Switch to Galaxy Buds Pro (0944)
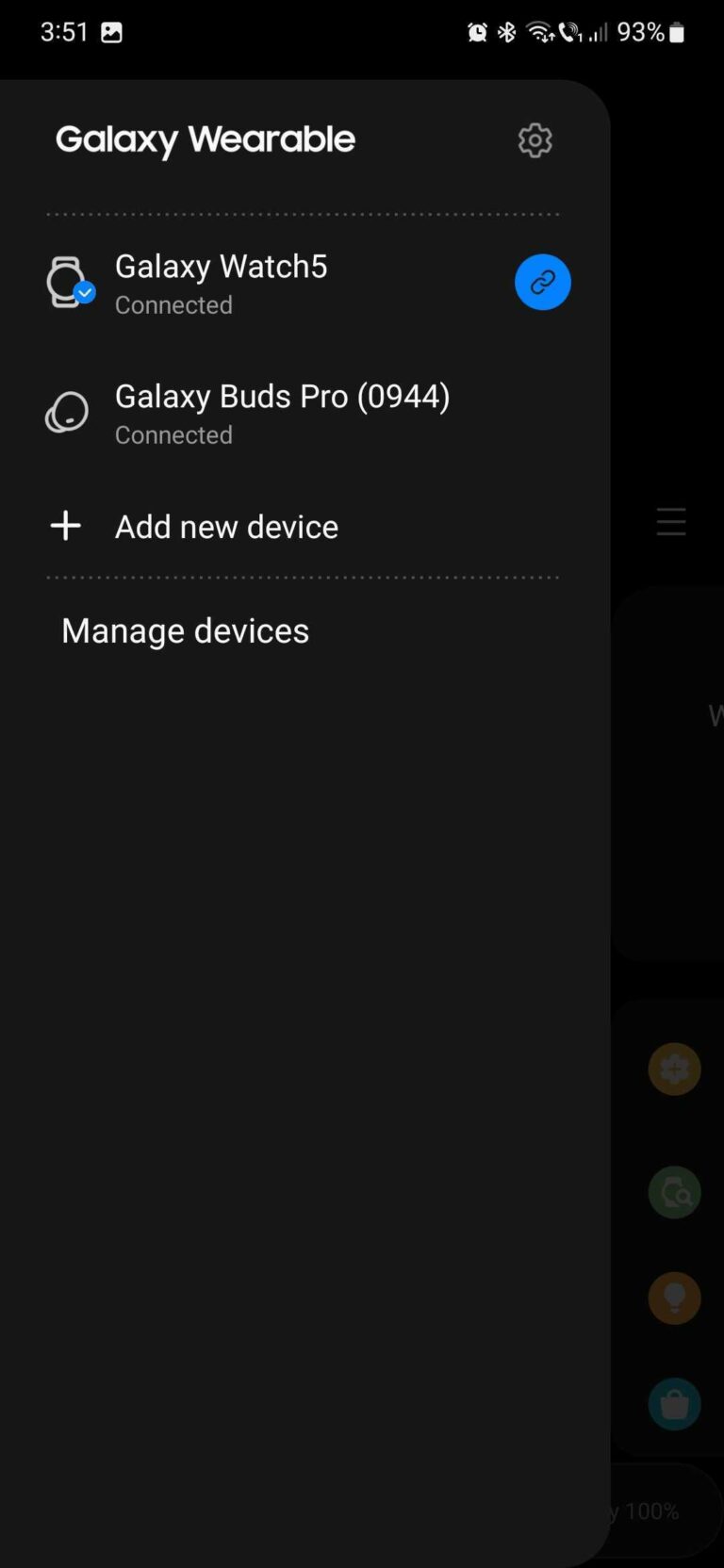Viewport: 724px width, 1568px height. tap(281, 413)
